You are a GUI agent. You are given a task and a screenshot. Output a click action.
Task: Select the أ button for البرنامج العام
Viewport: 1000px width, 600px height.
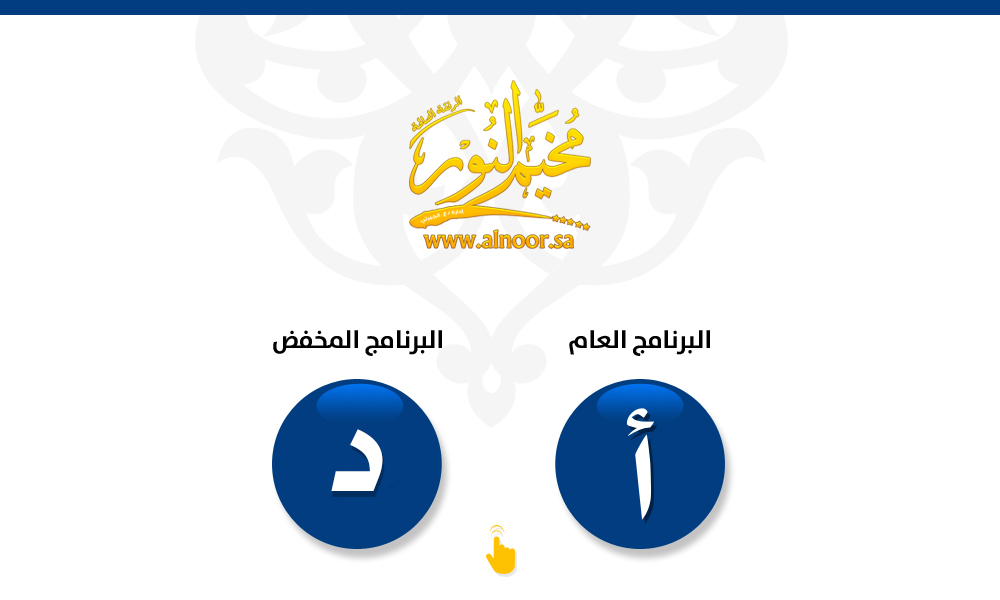click(640, 464)
